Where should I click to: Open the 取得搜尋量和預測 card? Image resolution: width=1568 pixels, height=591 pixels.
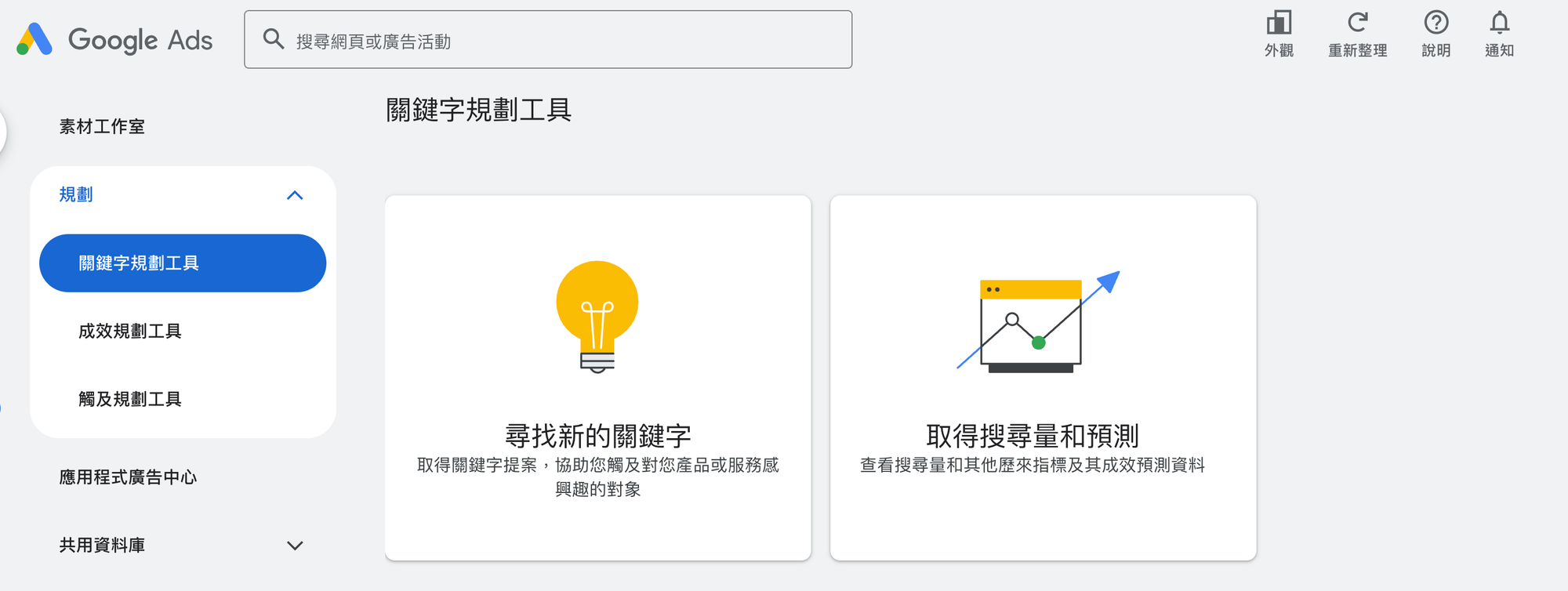pyautogui.click(x=1043, y=378)
